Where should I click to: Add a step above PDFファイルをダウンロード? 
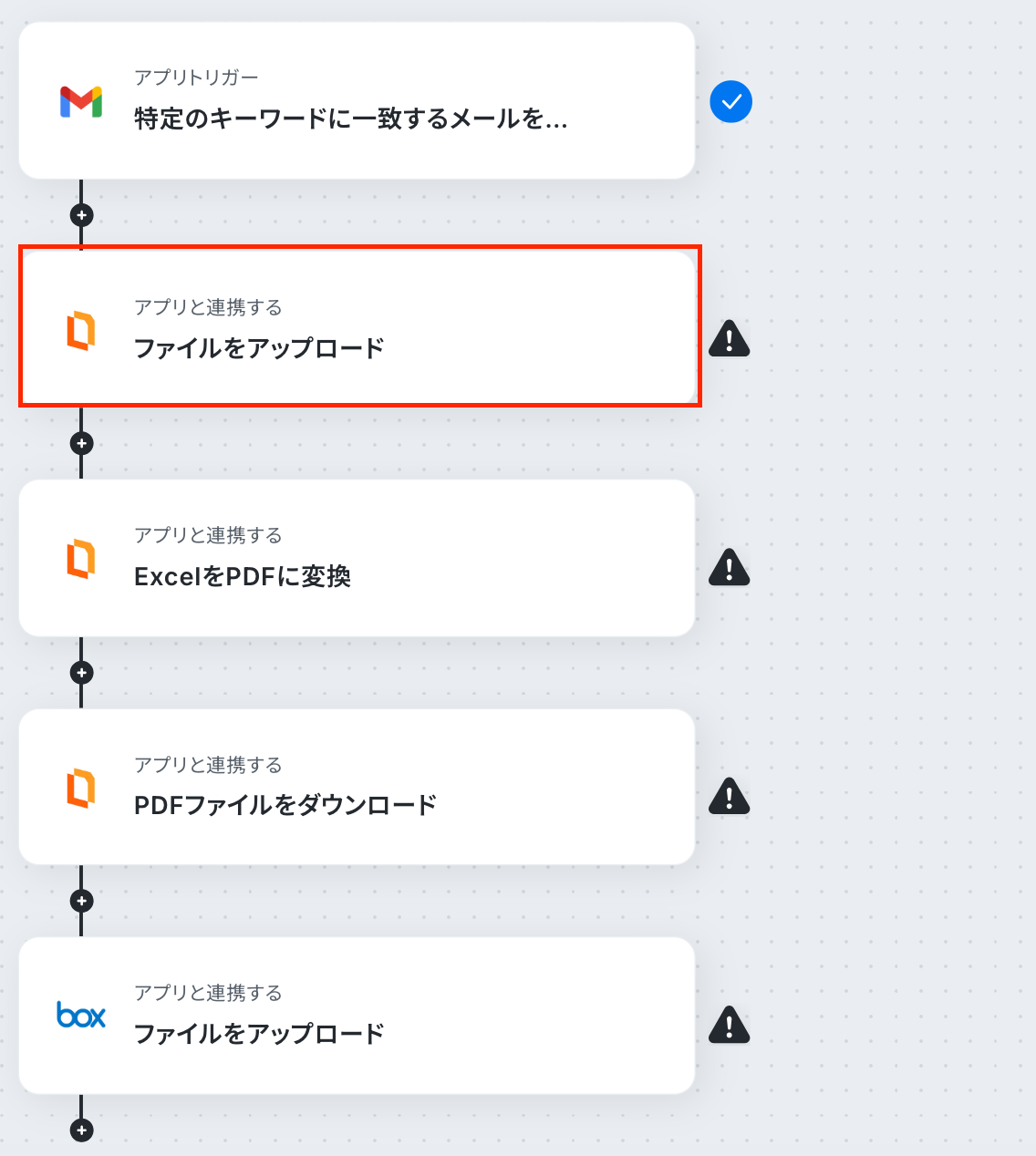(x=81, y=673)
